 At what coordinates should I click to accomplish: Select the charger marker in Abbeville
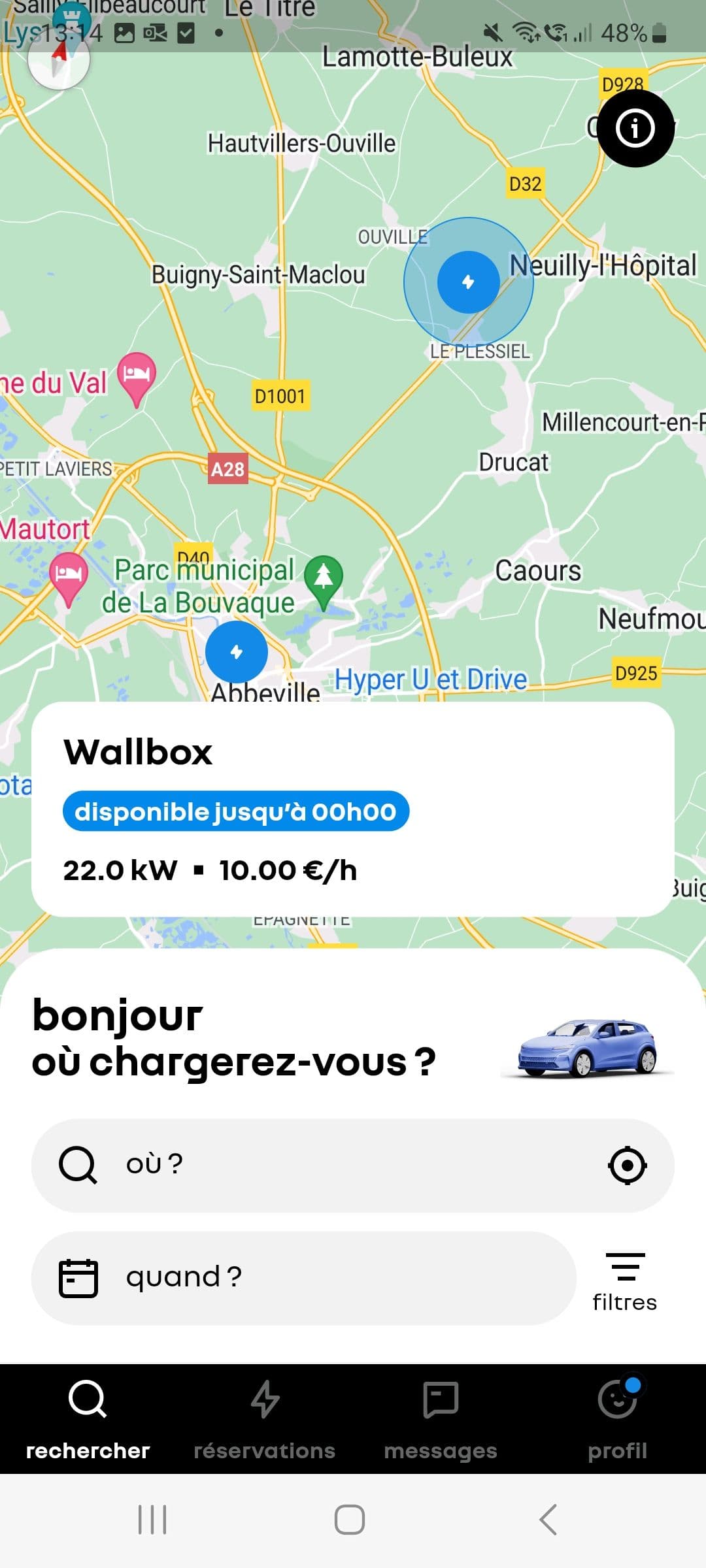(236, 651)
